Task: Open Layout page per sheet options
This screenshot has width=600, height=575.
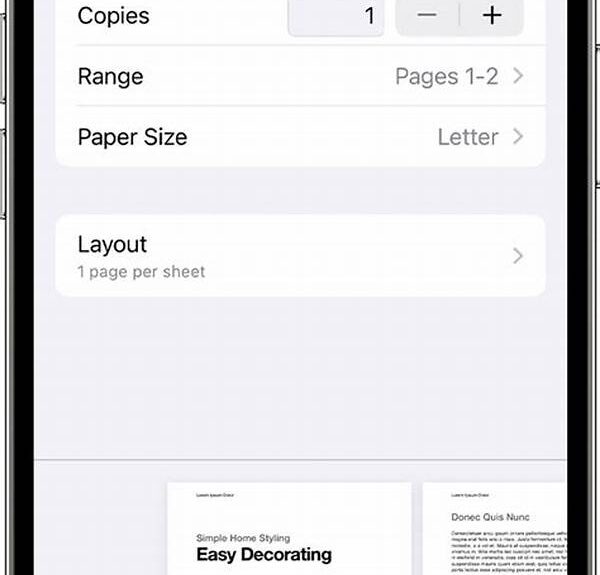Action: pyautogui.click(x=300, y=255)
